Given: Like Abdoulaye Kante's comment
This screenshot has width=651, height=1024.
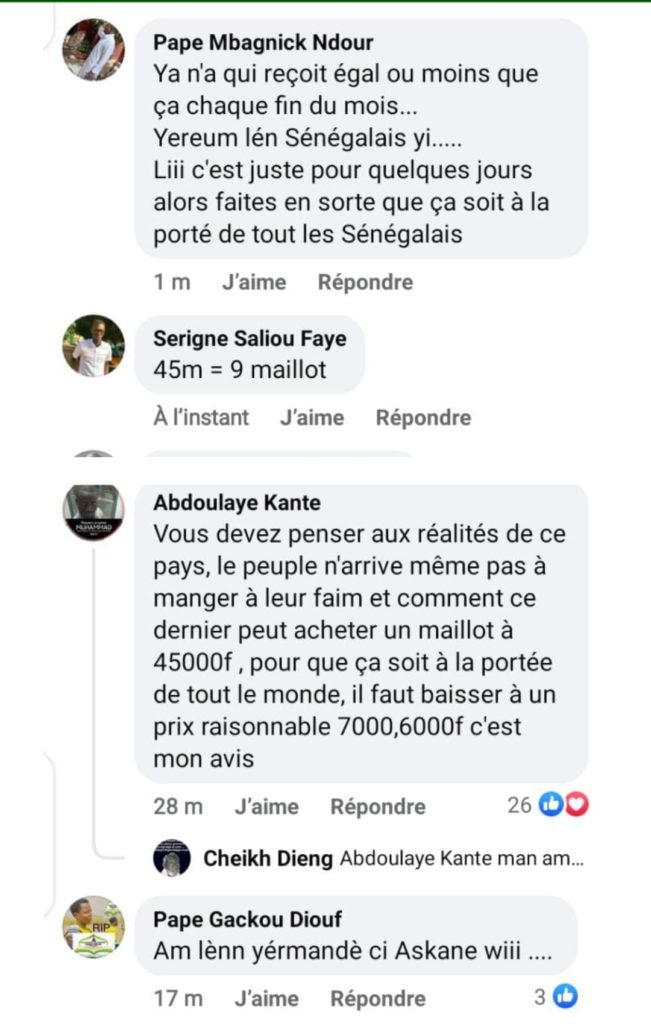Looking at the screenshot, I should pyautogui.click(x=266, y=806).
